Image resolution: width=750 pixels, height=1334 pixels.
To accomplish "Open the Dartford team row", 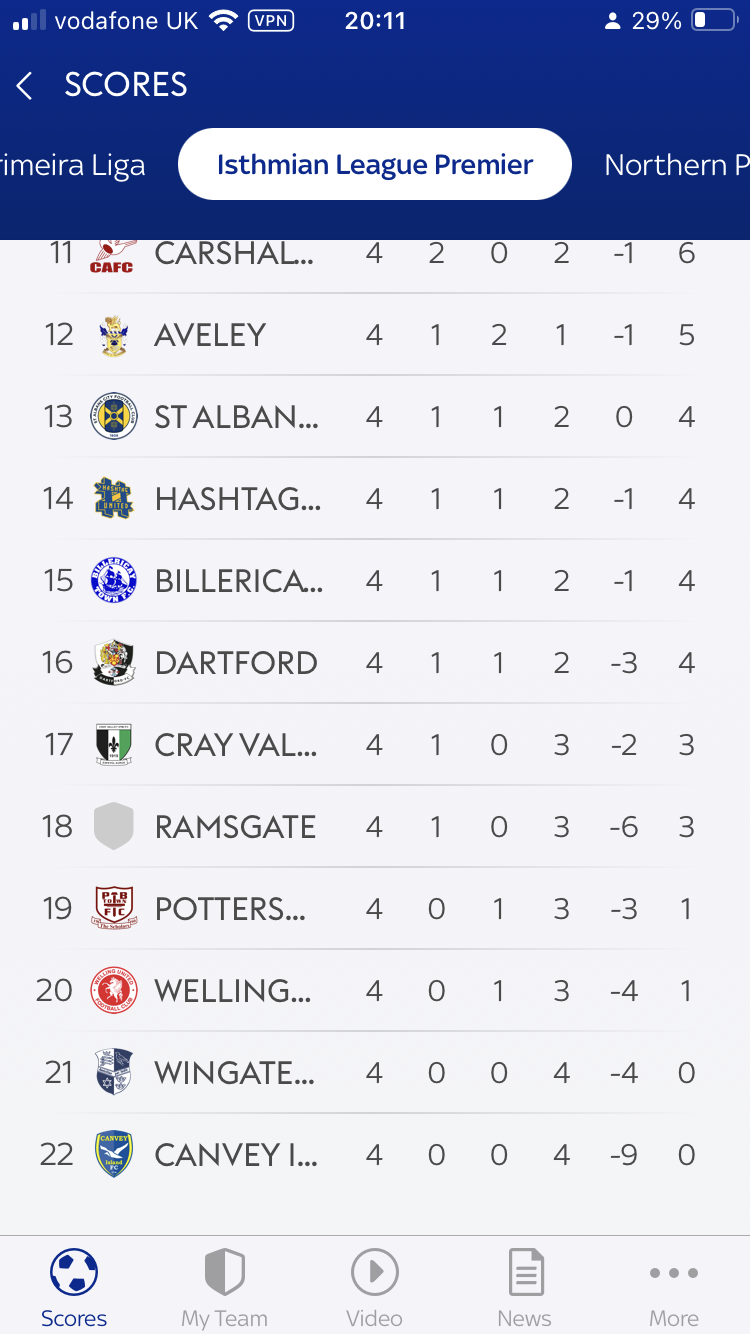I will (x=375, y=663).
